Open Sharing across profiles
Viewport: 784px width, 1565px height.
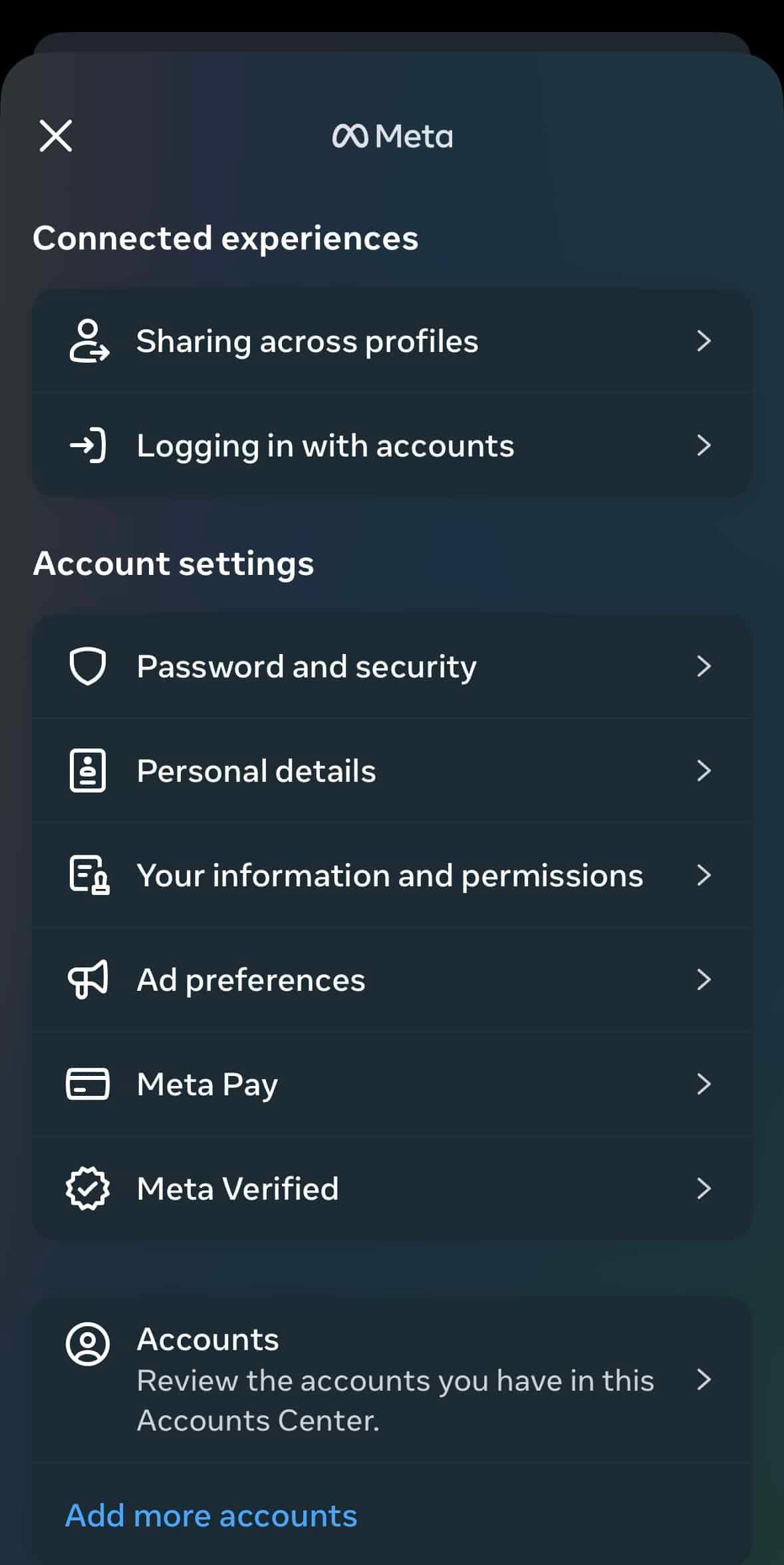point(392,341)
